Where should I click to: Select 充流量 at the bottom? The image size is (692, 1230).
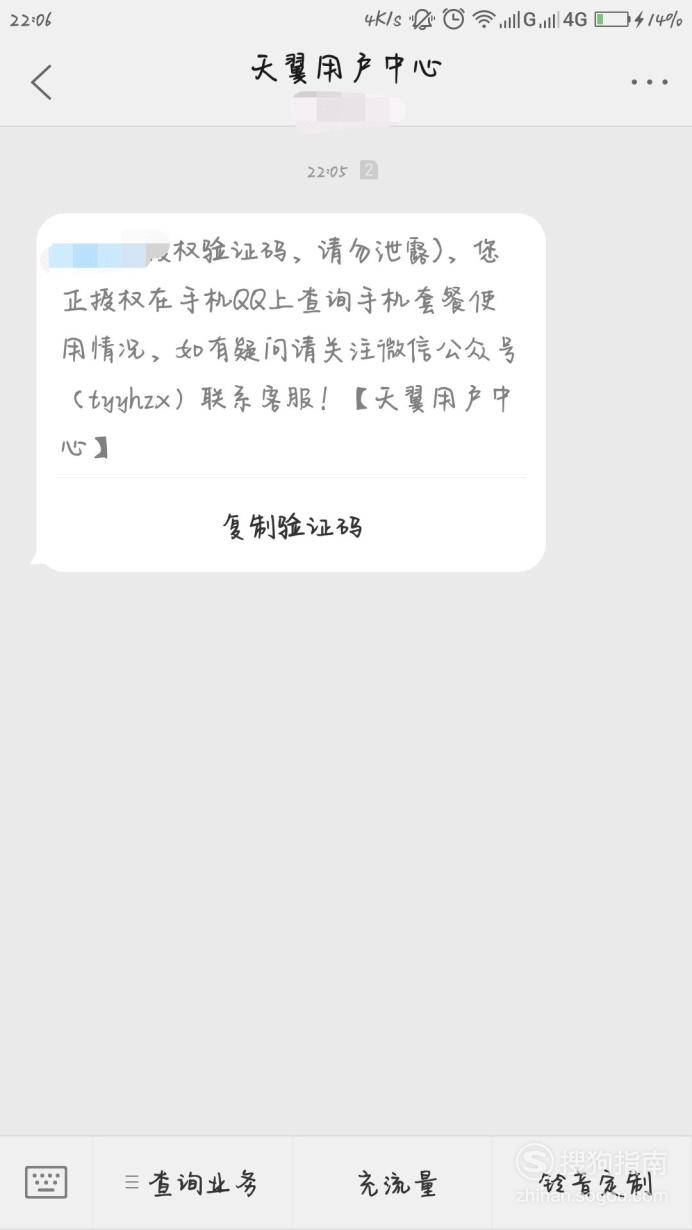click(397, 1184)
